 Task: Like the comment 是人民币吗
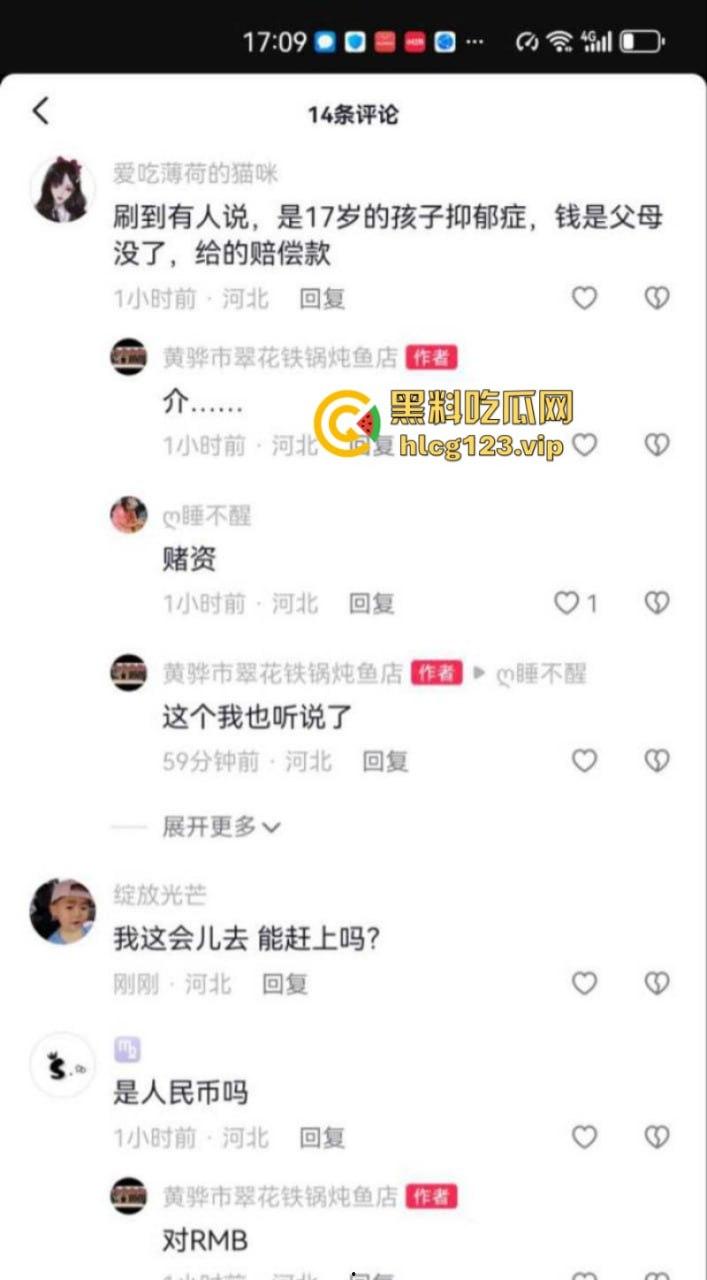coord(584,1137)
